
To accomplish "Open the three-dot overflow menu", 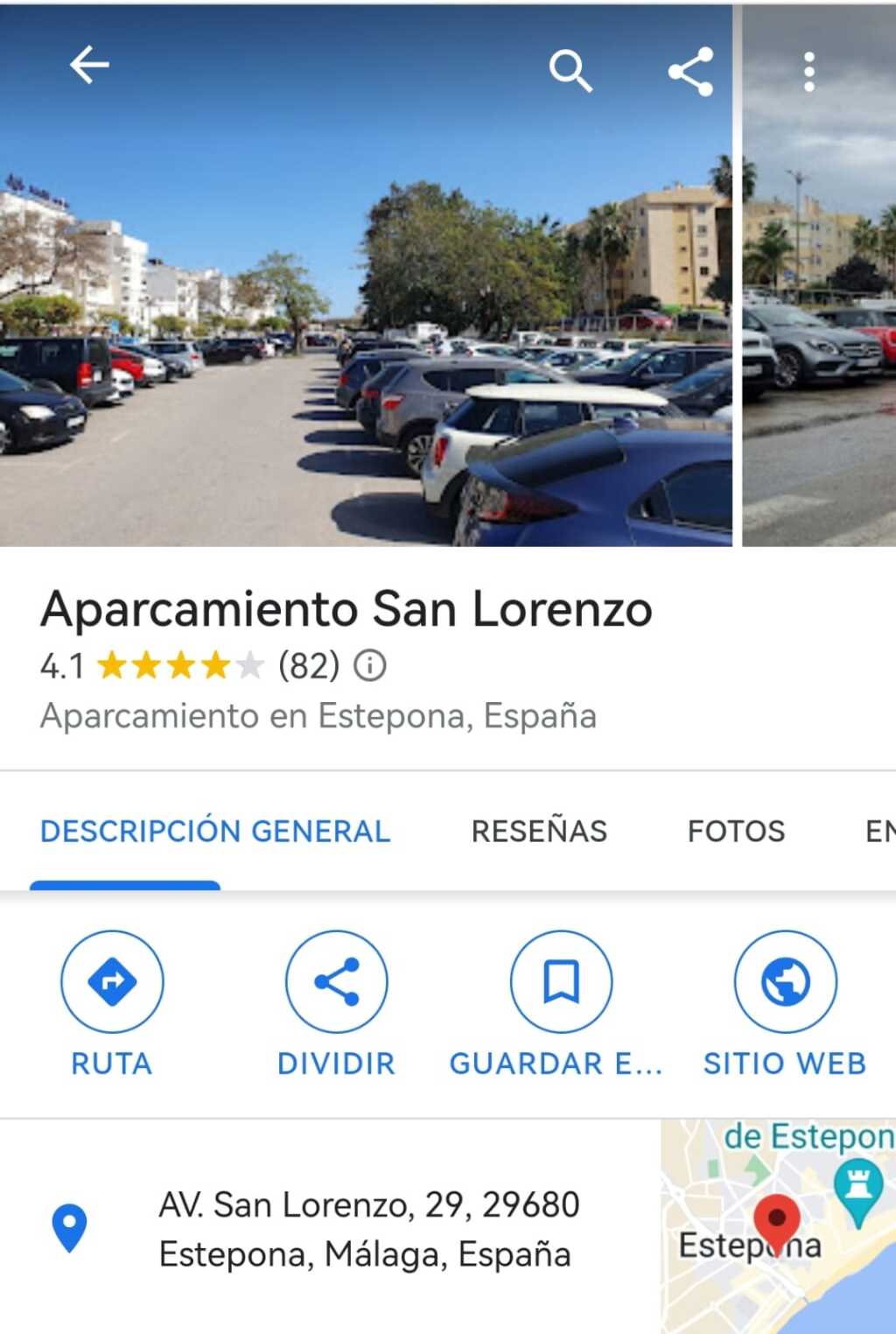I will [x=809, y=72].
